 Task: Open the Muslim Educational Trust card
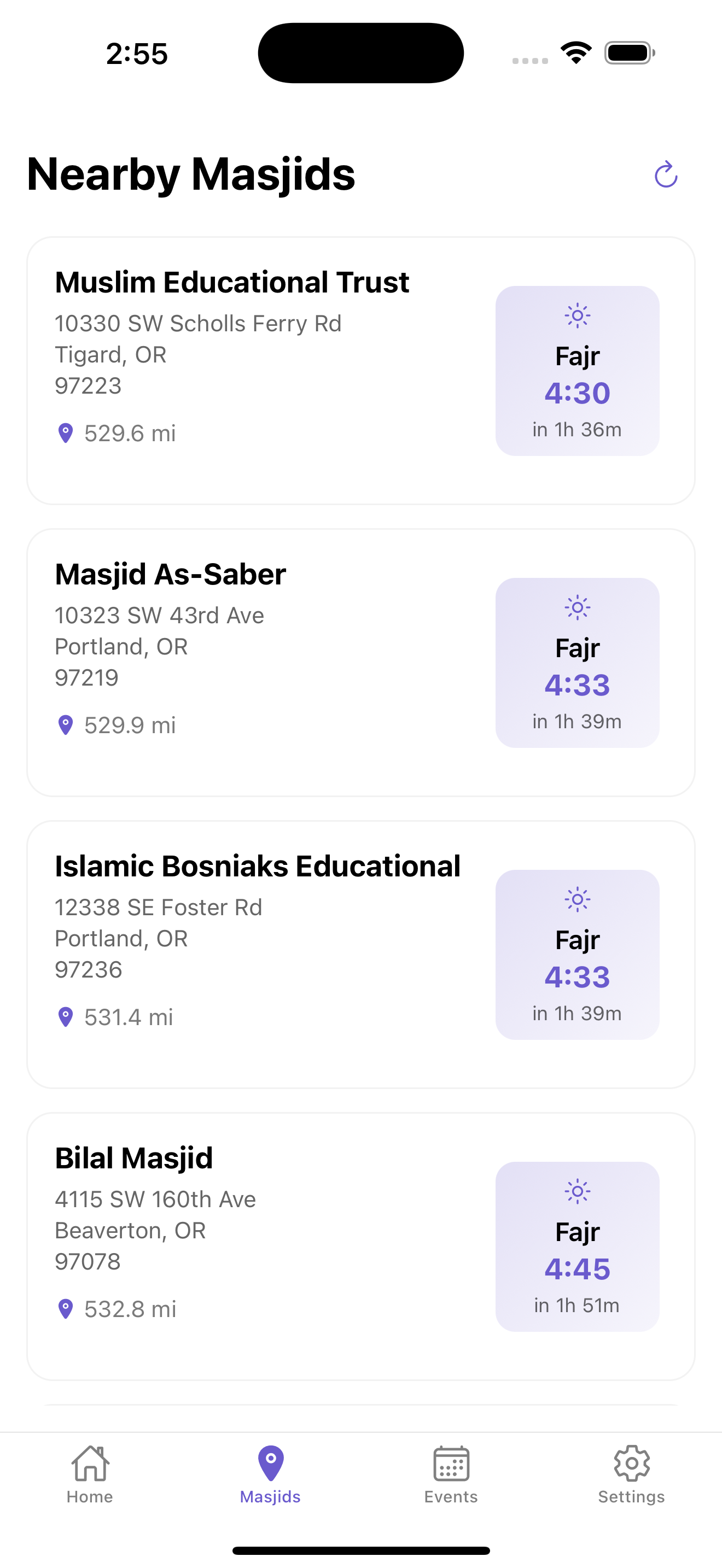[361, 371]
